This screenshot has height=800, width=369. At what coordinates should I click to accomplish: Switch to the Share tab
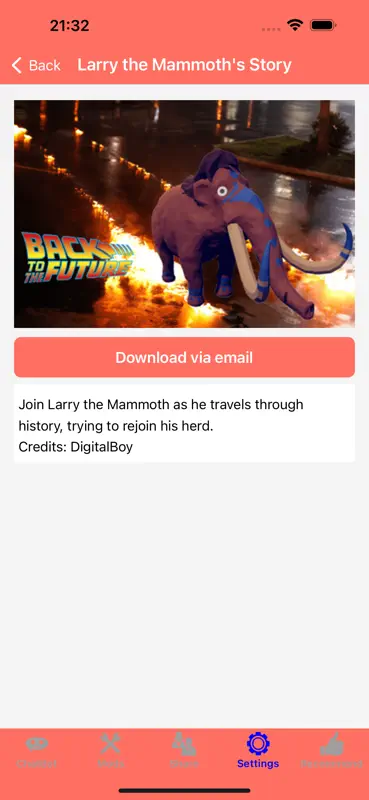tap(184, 751)
